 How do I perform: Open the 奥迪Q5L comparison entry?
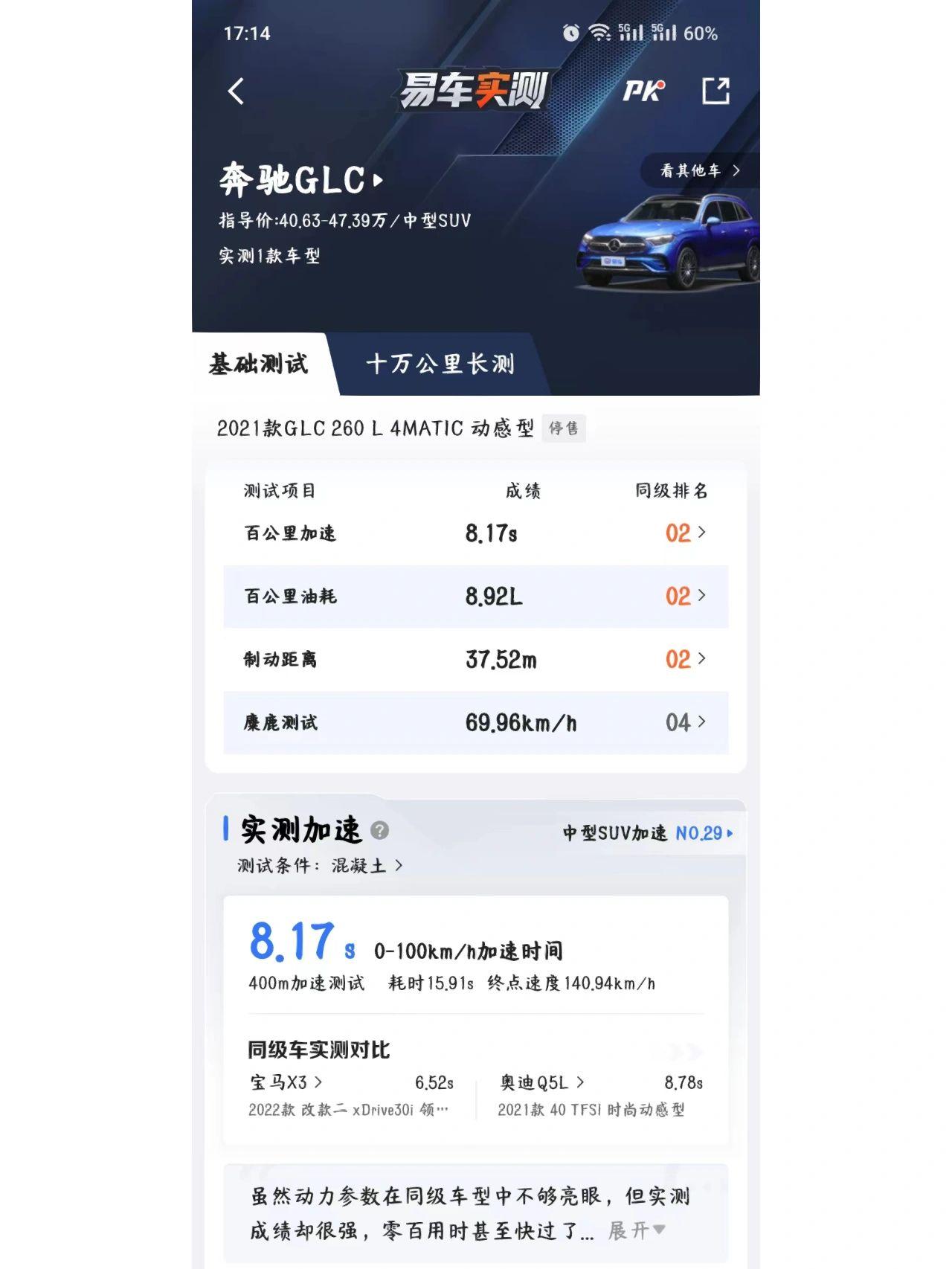(542, 1082)
